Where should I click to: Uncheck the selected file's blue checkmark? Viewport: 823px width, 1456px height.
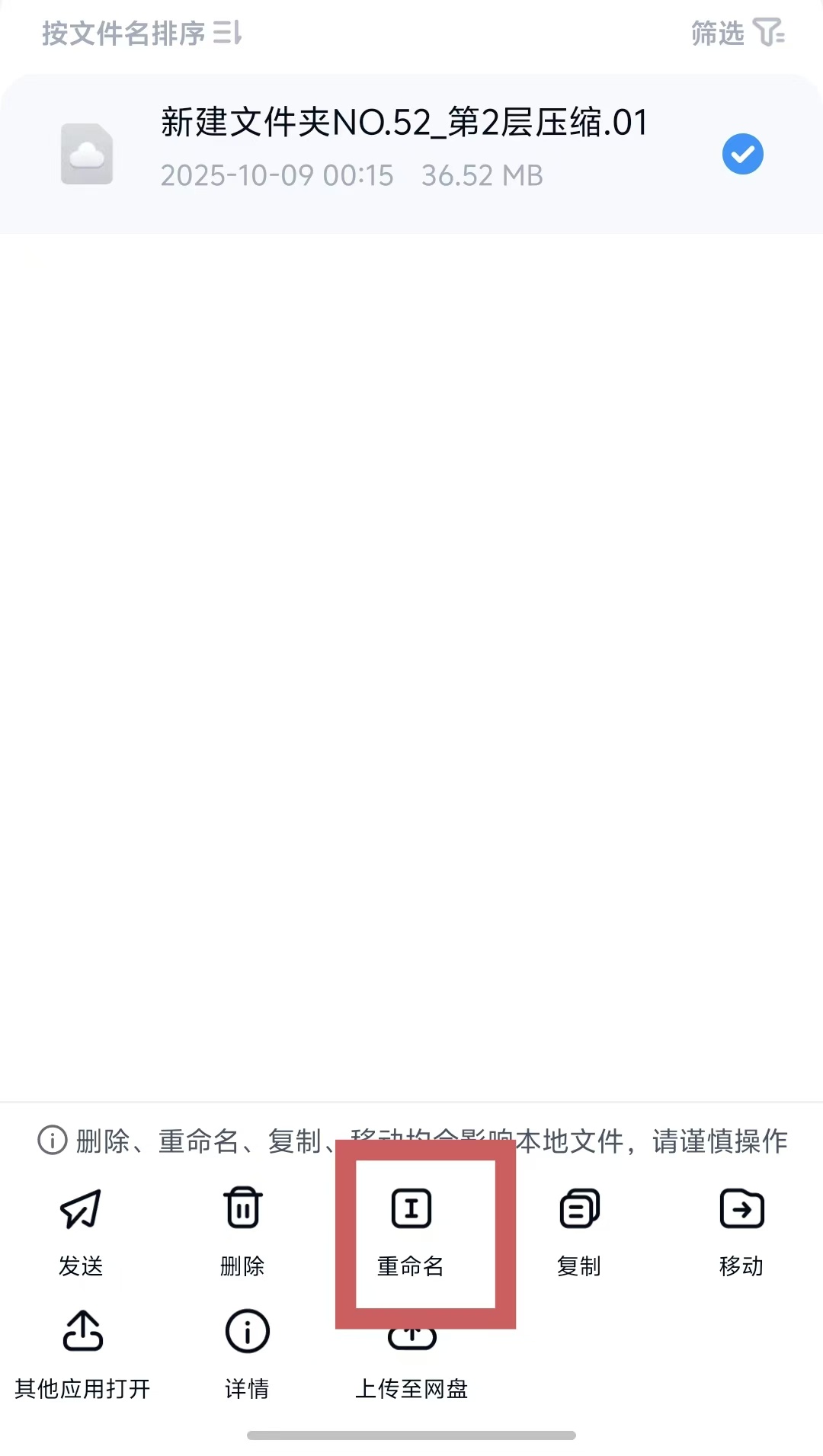[x=742, y=155]
